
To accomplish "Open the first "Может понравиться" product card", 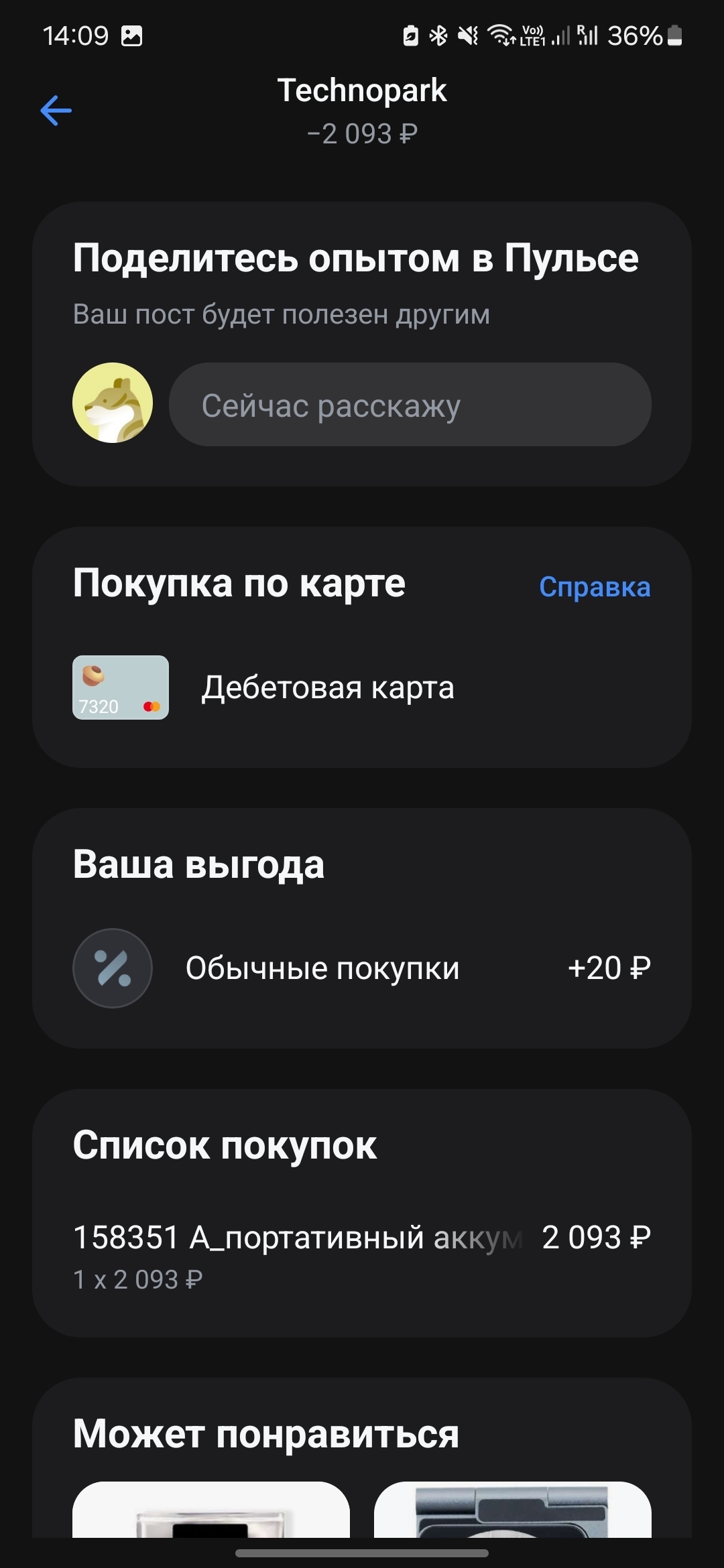I will [211, 1510].
